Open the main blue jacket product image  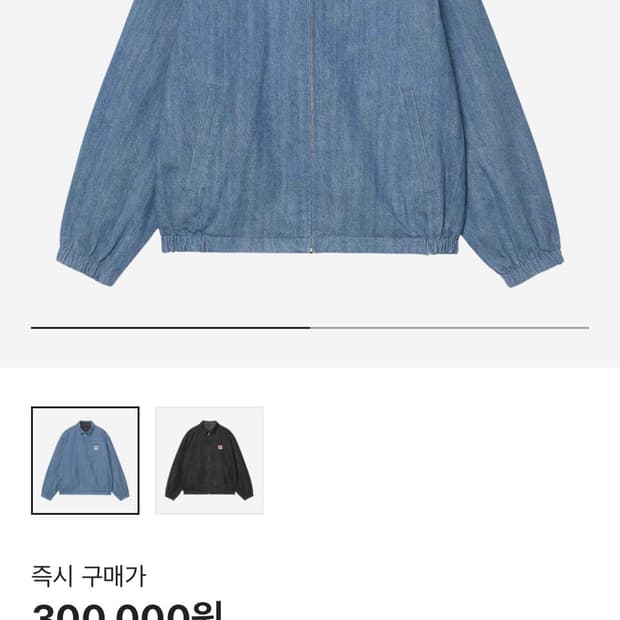(x=310, y=144)
